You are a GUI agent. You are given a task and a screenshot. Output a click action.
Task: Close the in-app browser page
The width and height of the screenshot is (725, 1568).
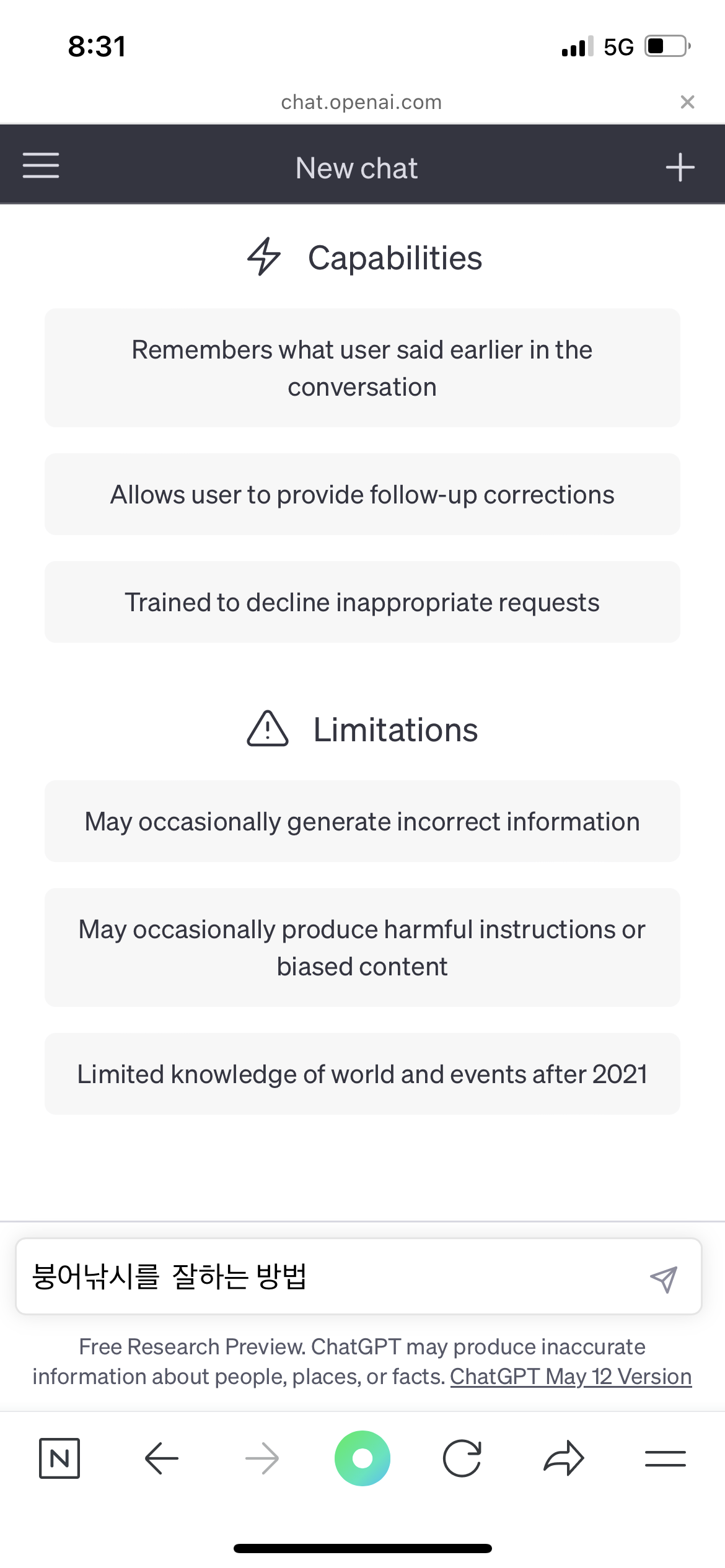coord(687,102)
